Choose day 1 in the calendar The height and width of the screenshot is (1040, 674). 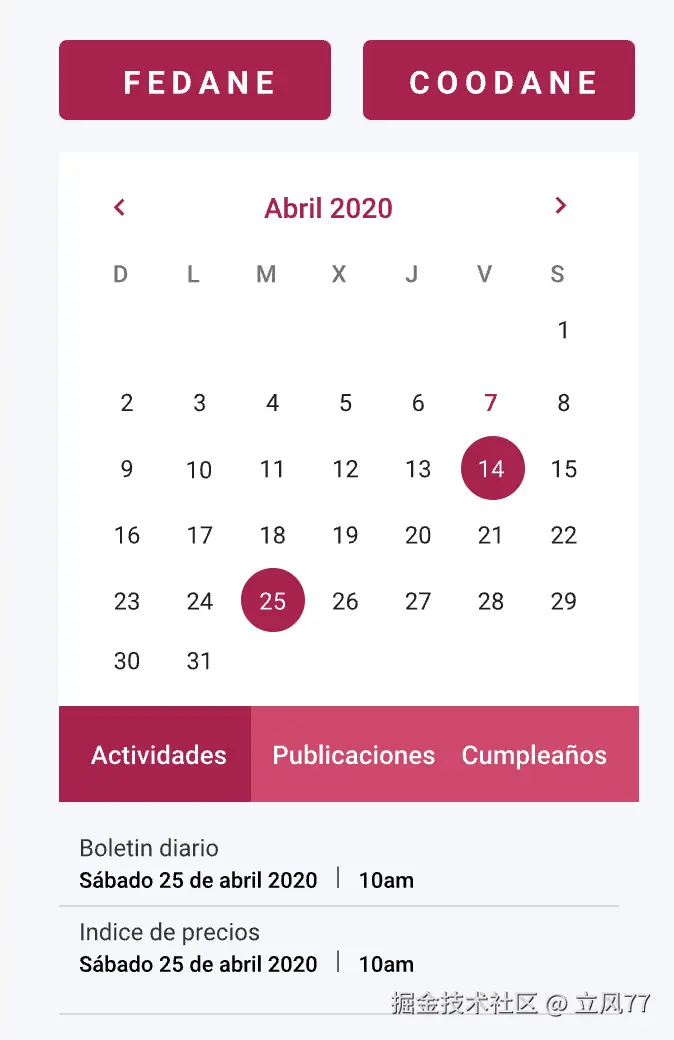(563, 331)
